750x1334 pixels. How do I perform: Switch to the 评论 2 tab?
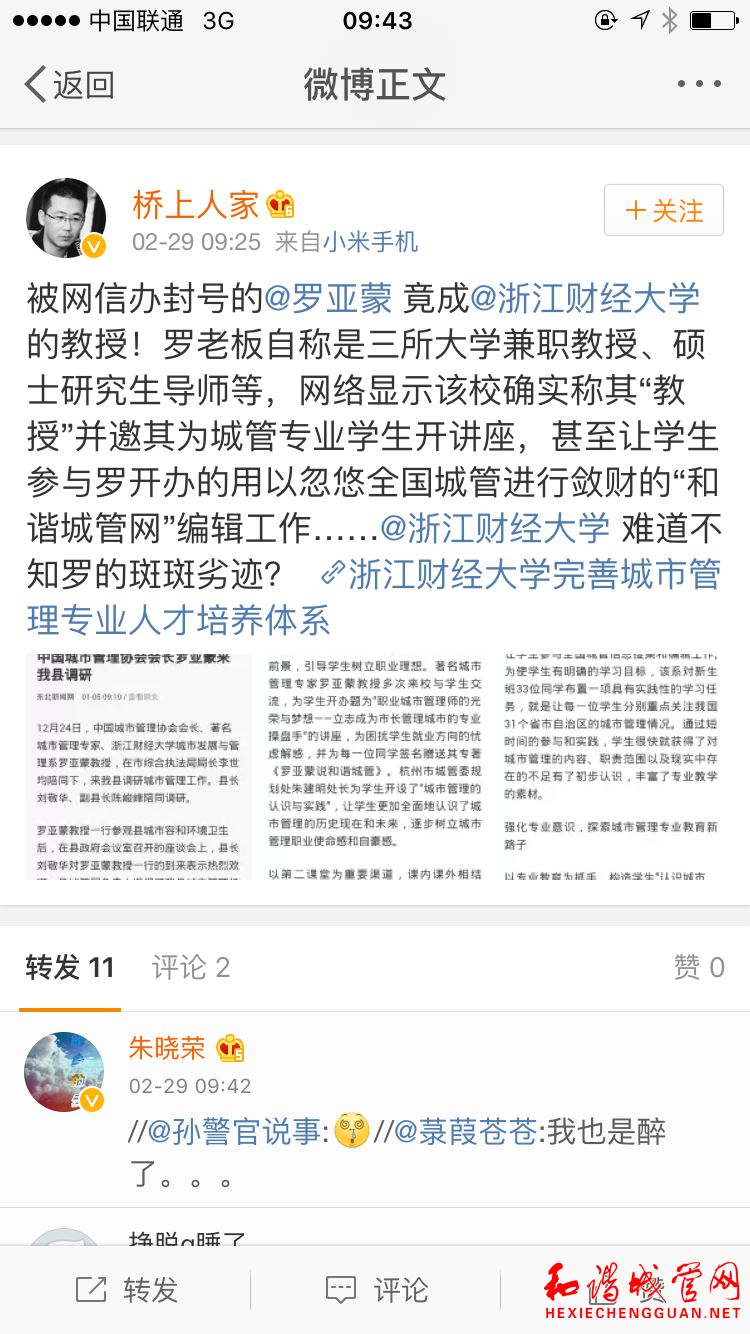coord(191,967)
